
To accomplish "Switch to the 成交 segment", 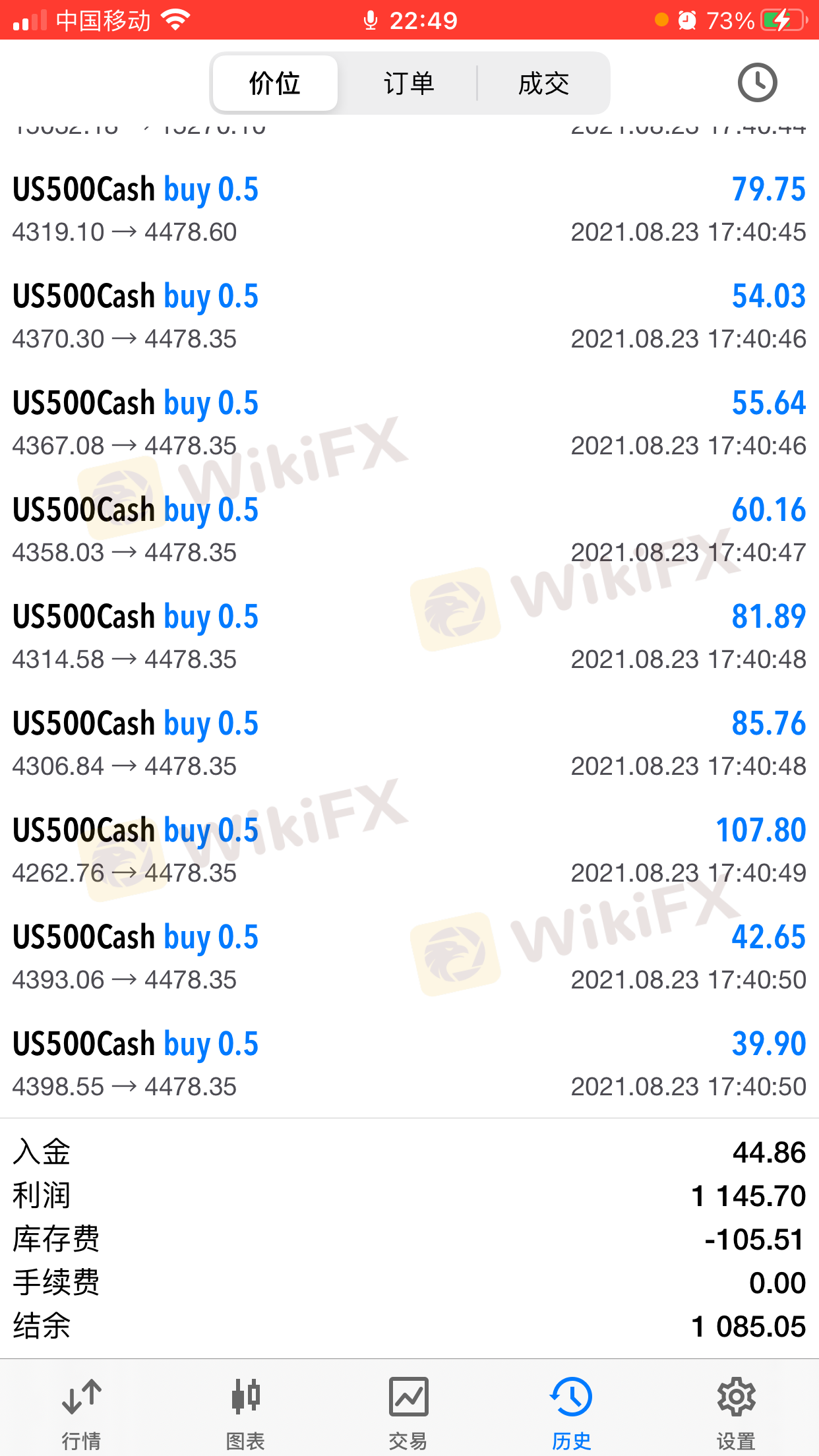I will (543, 84).
